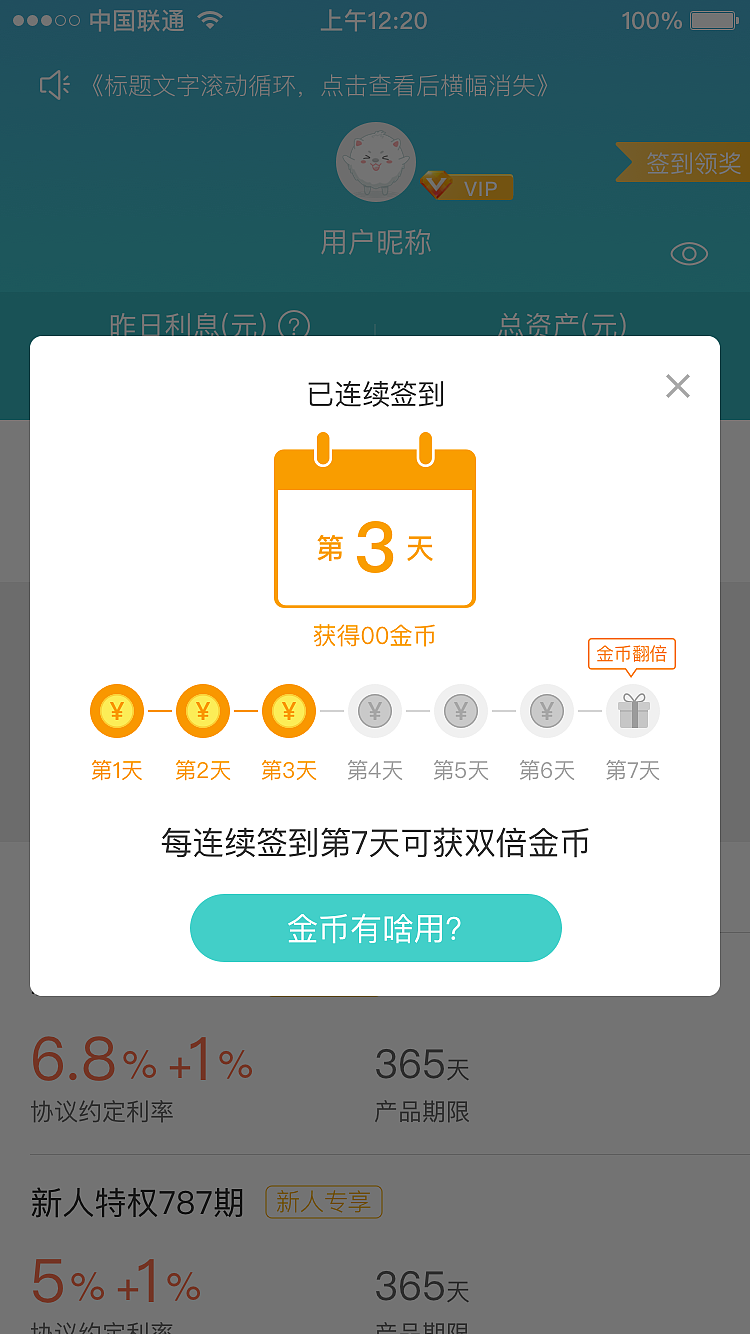The image size is (750, 1334).
Task: Expand details for 新人特权787期 product
Action: click(136, 1203)
